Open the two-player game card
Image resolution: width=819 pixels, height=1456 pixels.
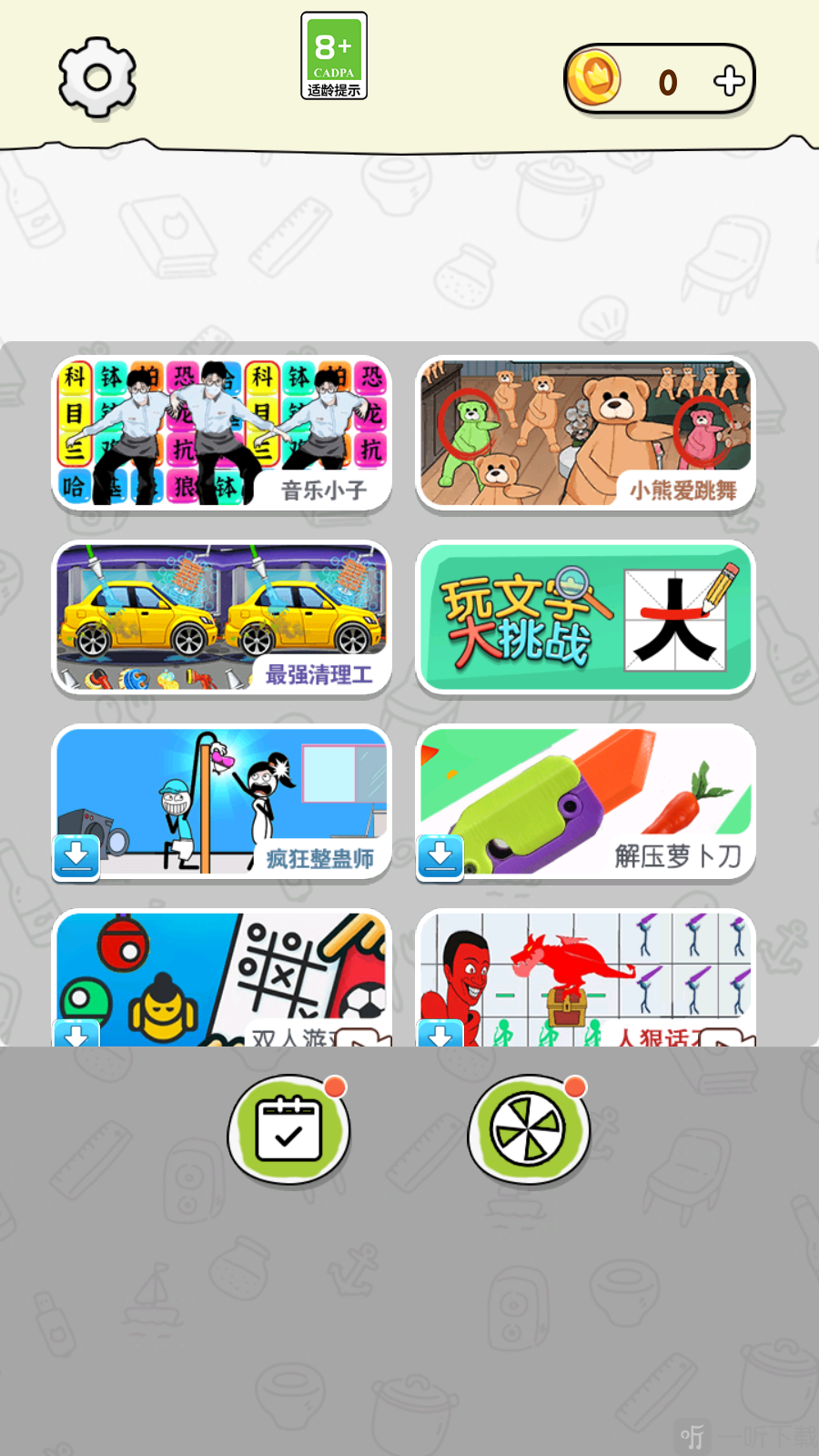[x=221, y=978]
